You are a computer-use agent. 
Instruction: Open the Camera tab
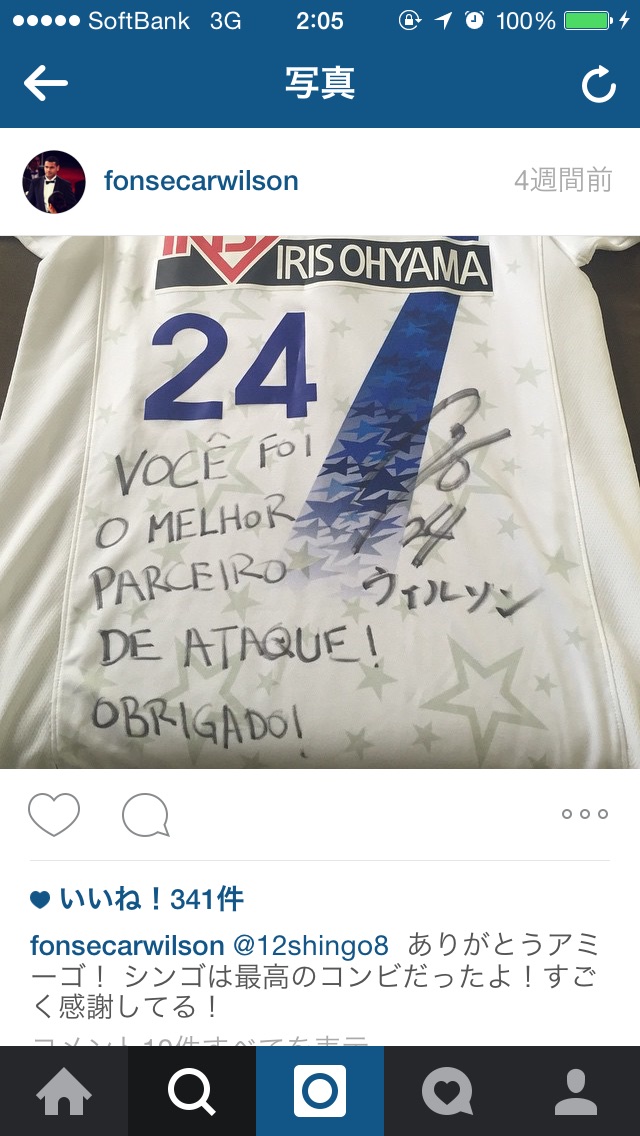tap(320, 1091)
